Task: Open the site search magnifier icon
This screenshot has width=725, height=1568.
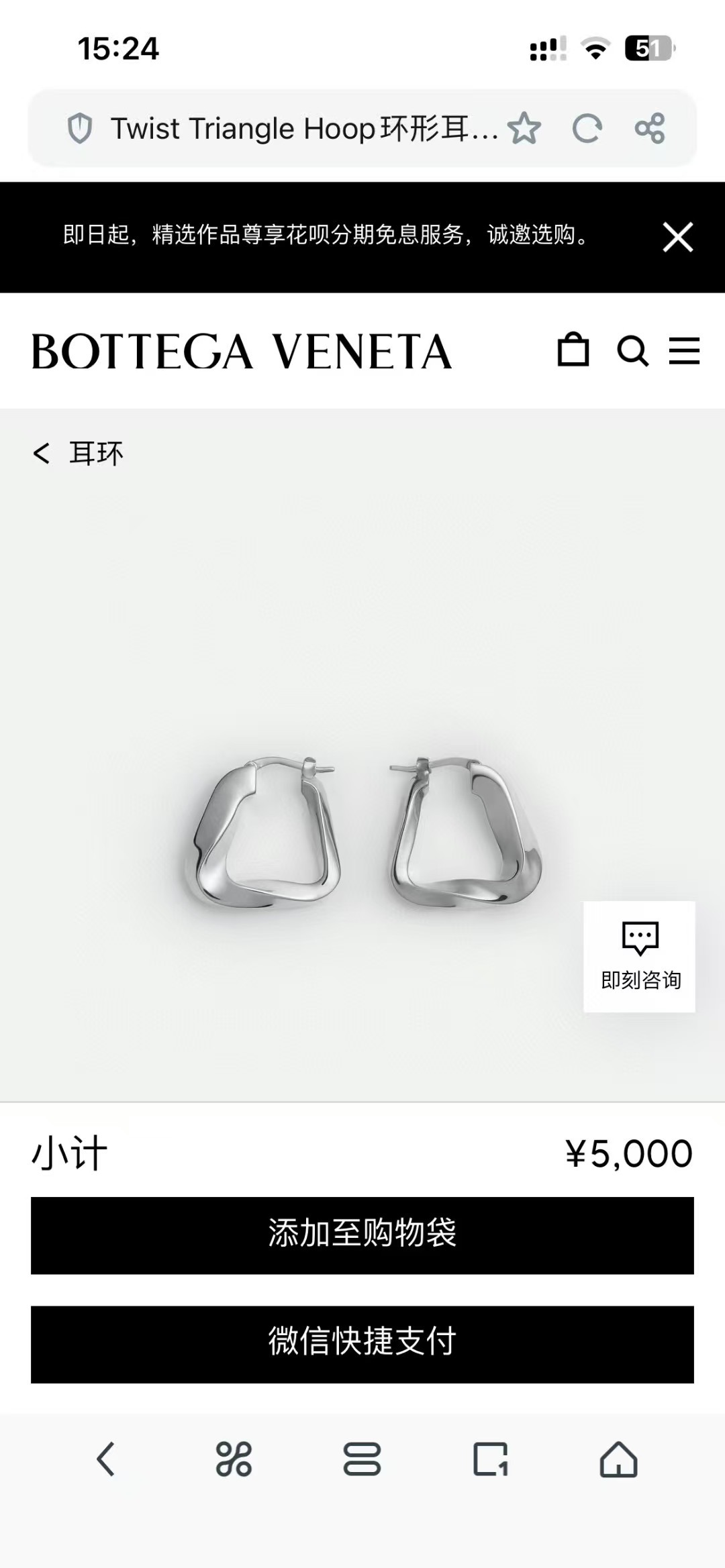Action: tap(632, 350)
